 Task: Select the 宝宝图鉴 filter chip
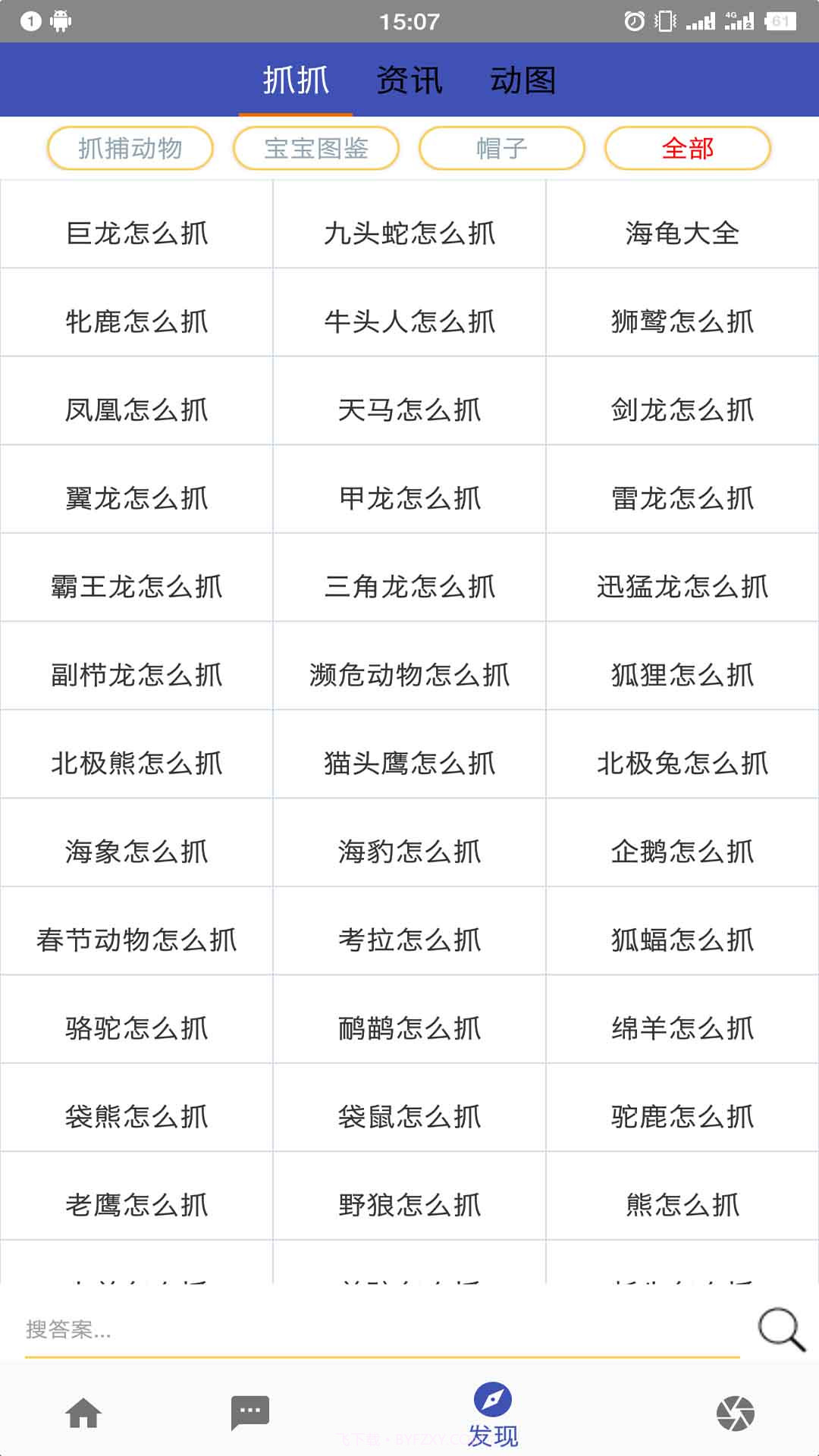coord(316,148)
